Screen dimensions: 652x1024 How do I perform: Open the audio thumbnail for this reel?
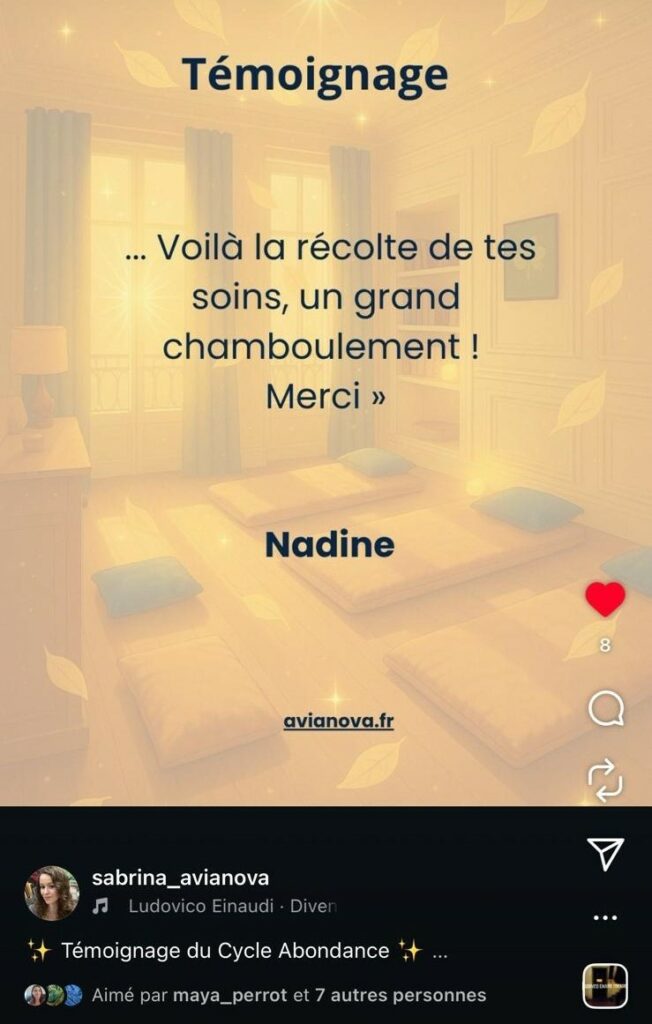(x=605, y=986)
